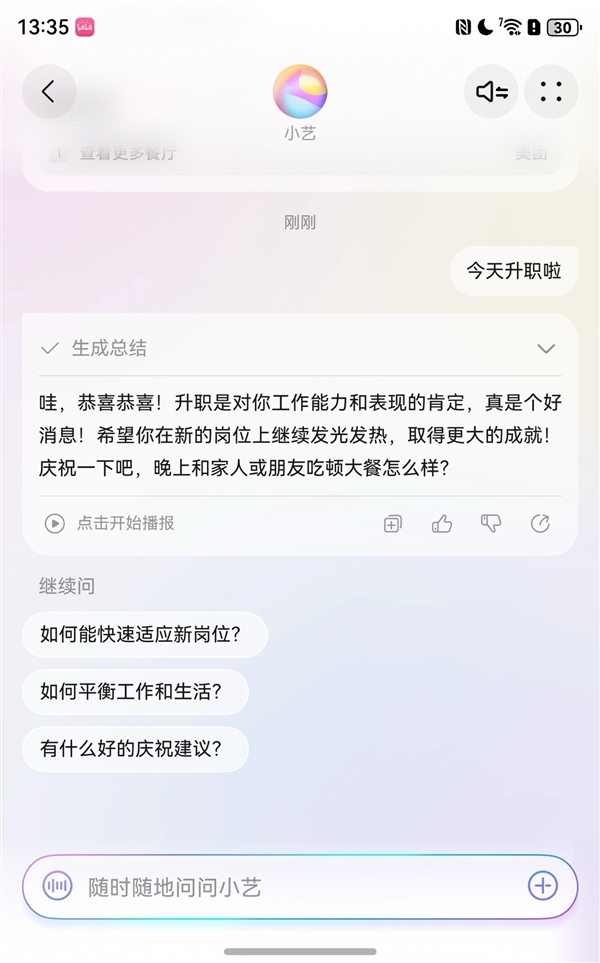
Task: Share the assistant's reply
Action: coord(540,523)
